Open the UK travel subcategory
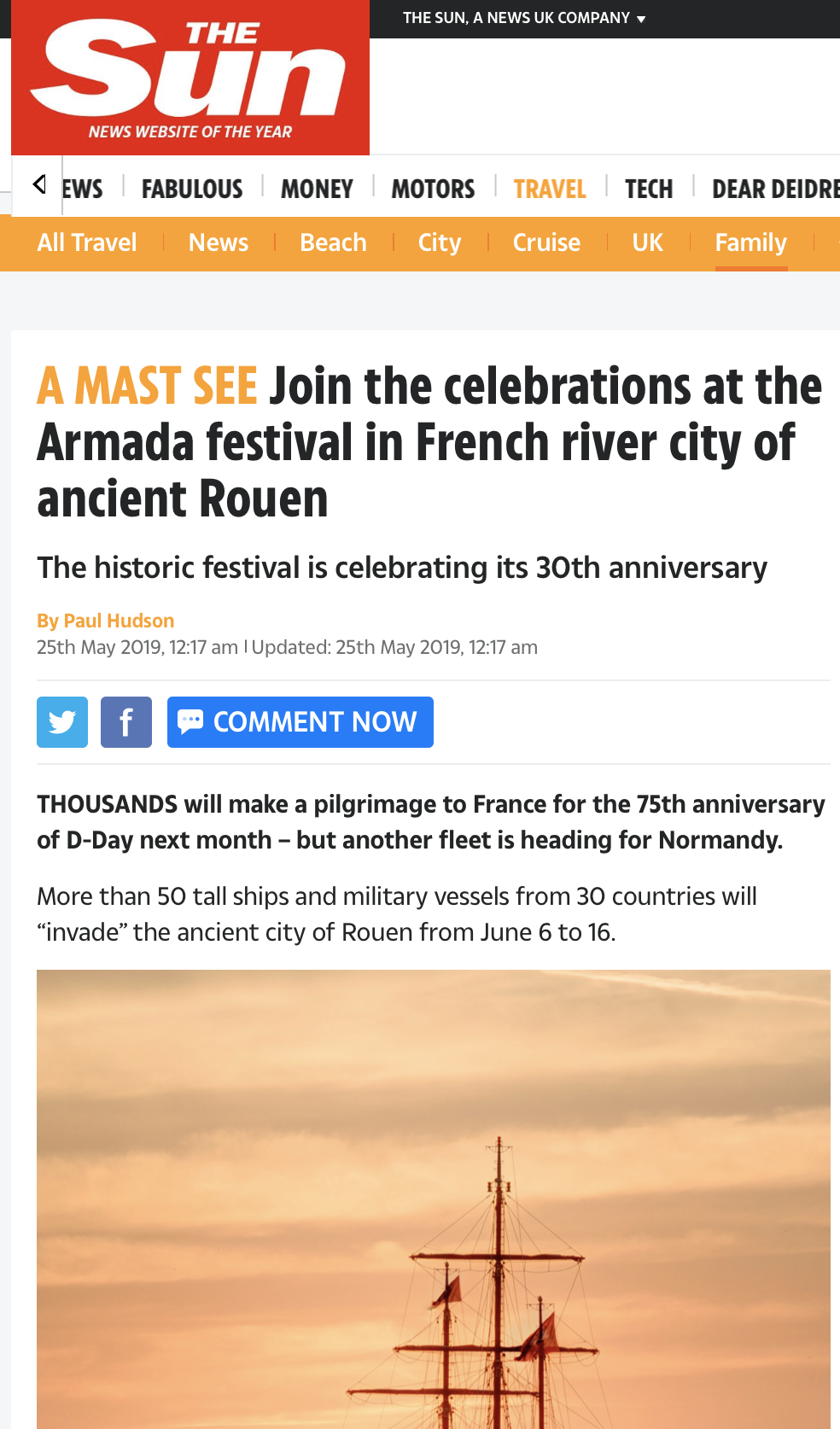This screenshot has width=840, height=1429. (647, 242)
